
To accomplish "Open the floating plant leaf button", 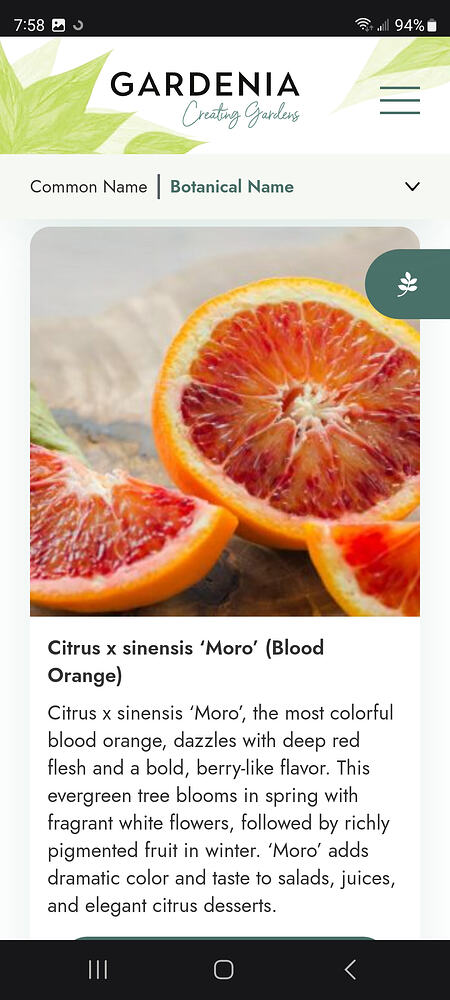I will [x=408, y=284].
